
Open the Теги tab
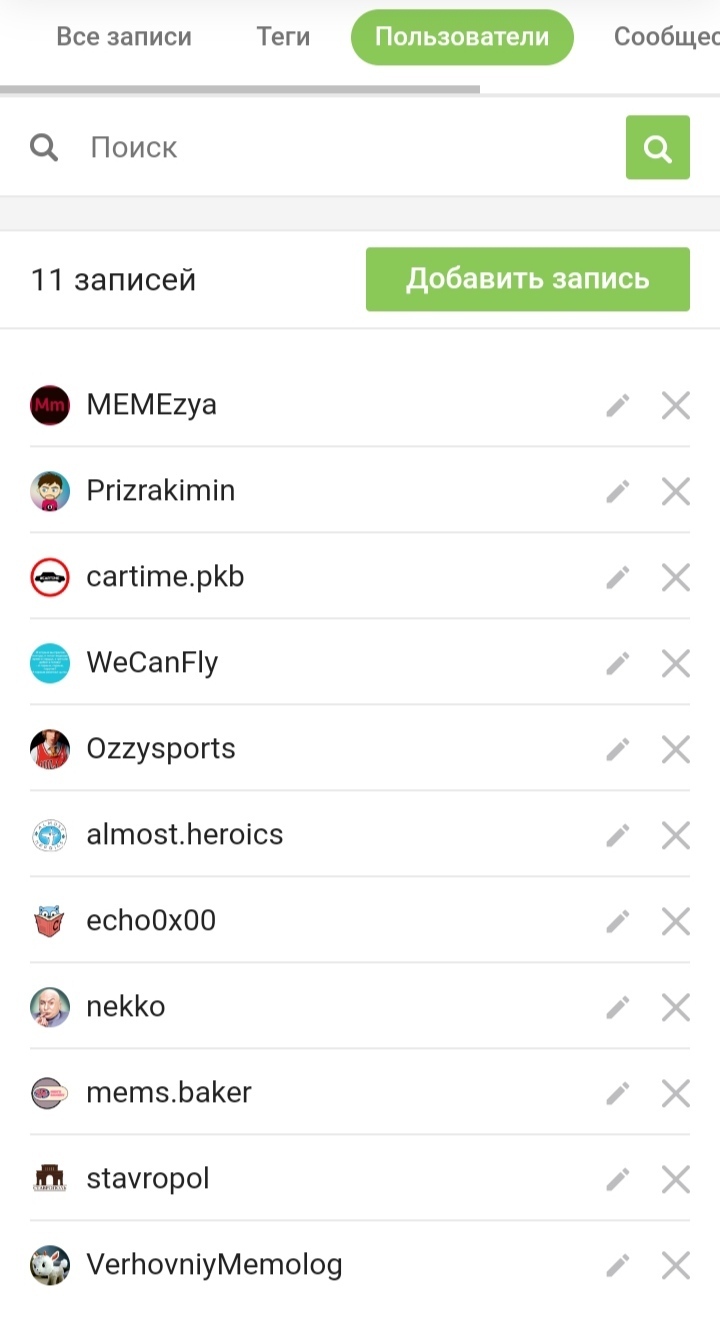pyautogui.click(x=283, y=38)
